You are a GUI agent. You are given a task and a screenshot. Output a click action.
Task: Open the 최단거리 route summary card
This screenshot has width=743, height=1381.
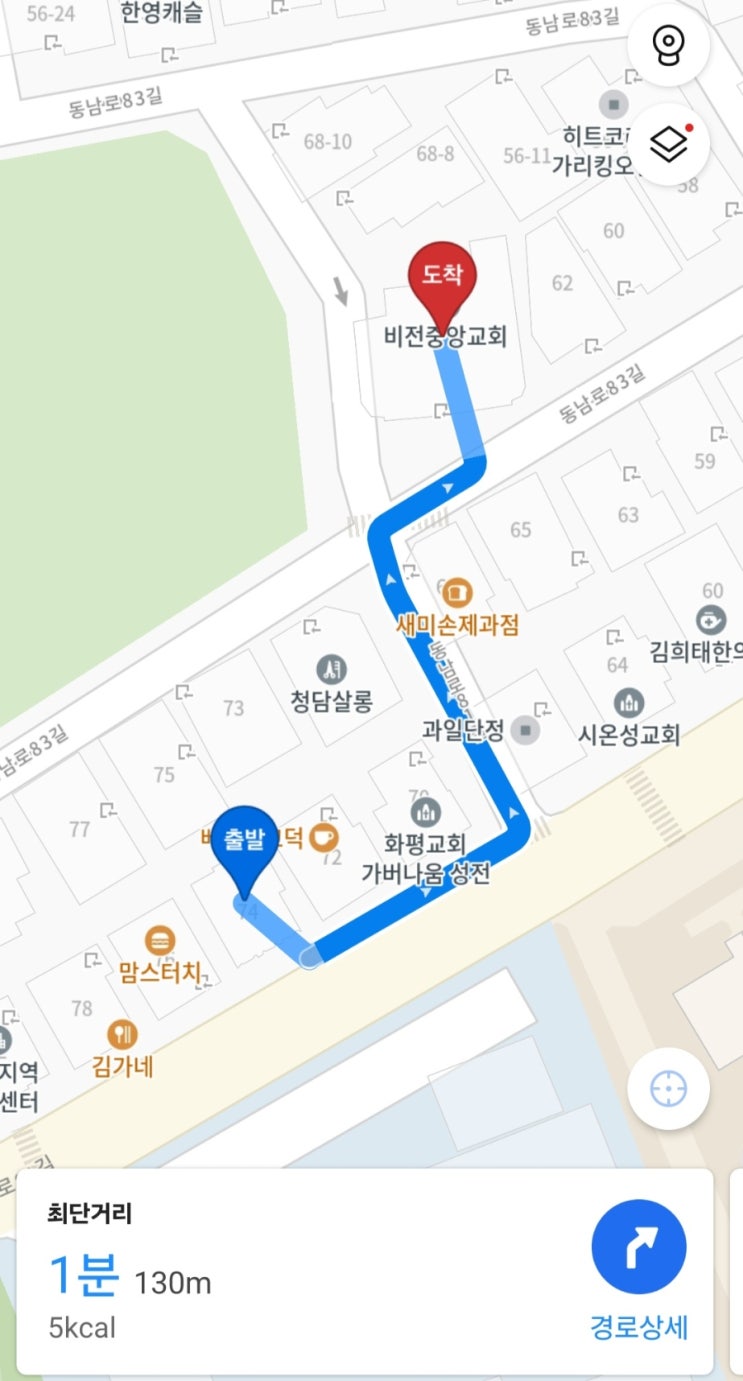click(x=300, y=1272)
